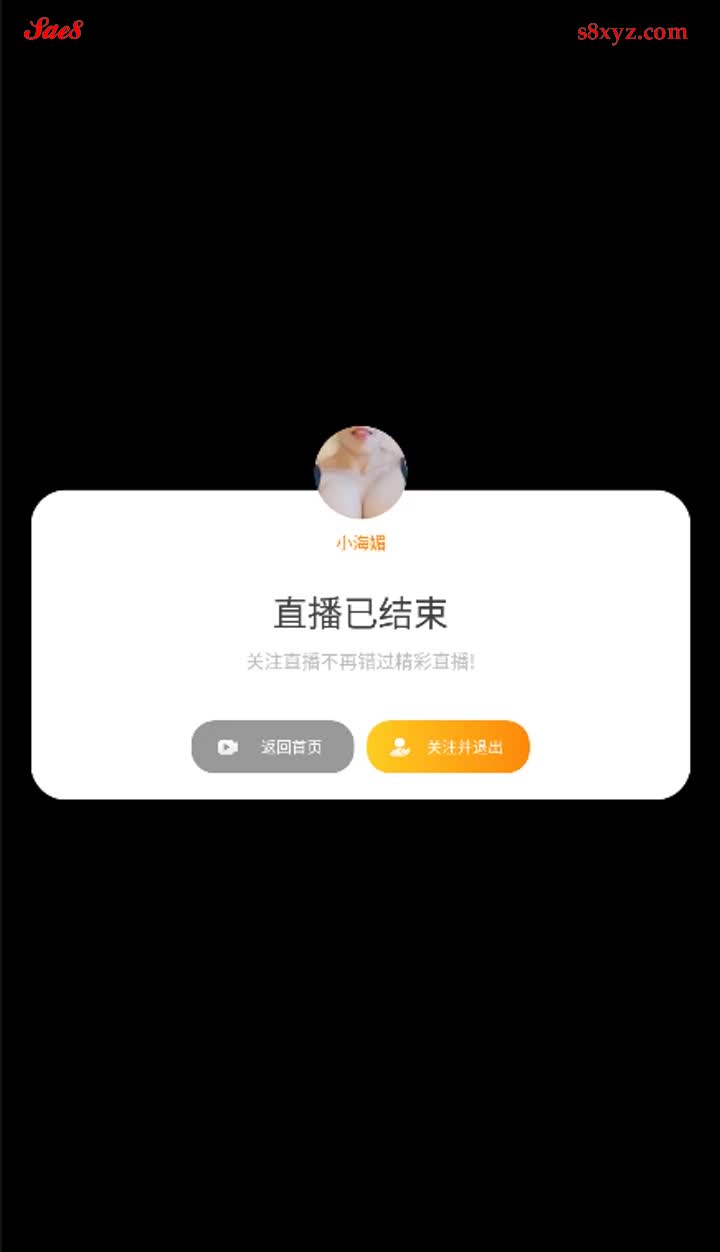
Task: Click the Sae8 logo in top-left corner
Action: [55, 30]
